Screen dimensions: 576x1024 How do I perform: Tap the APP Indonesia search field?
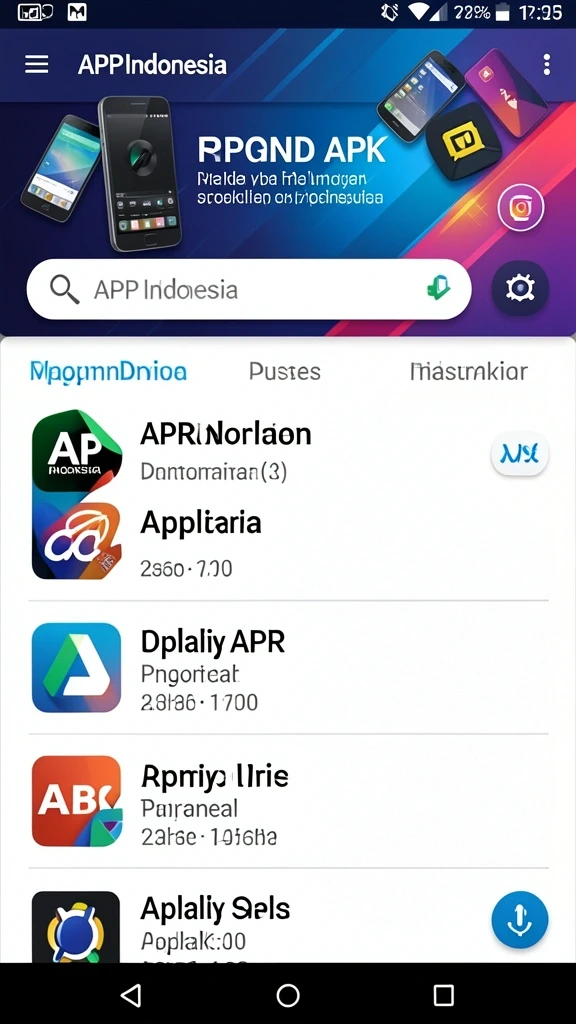[249, 289]
